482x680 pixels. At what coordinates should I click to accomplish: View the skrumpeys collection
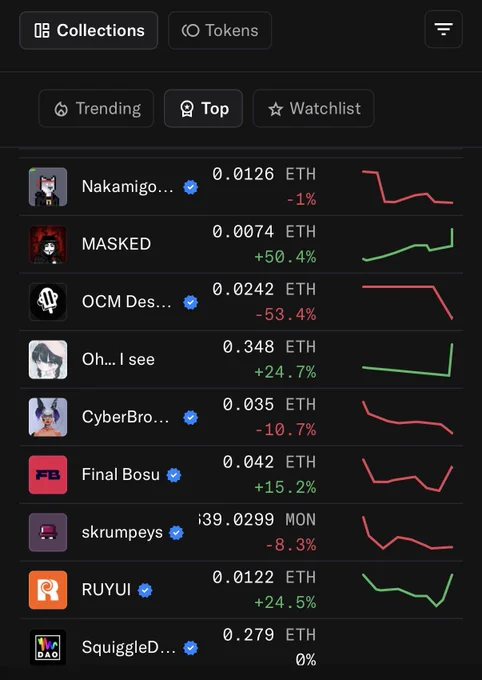click(x=241, y=533)
